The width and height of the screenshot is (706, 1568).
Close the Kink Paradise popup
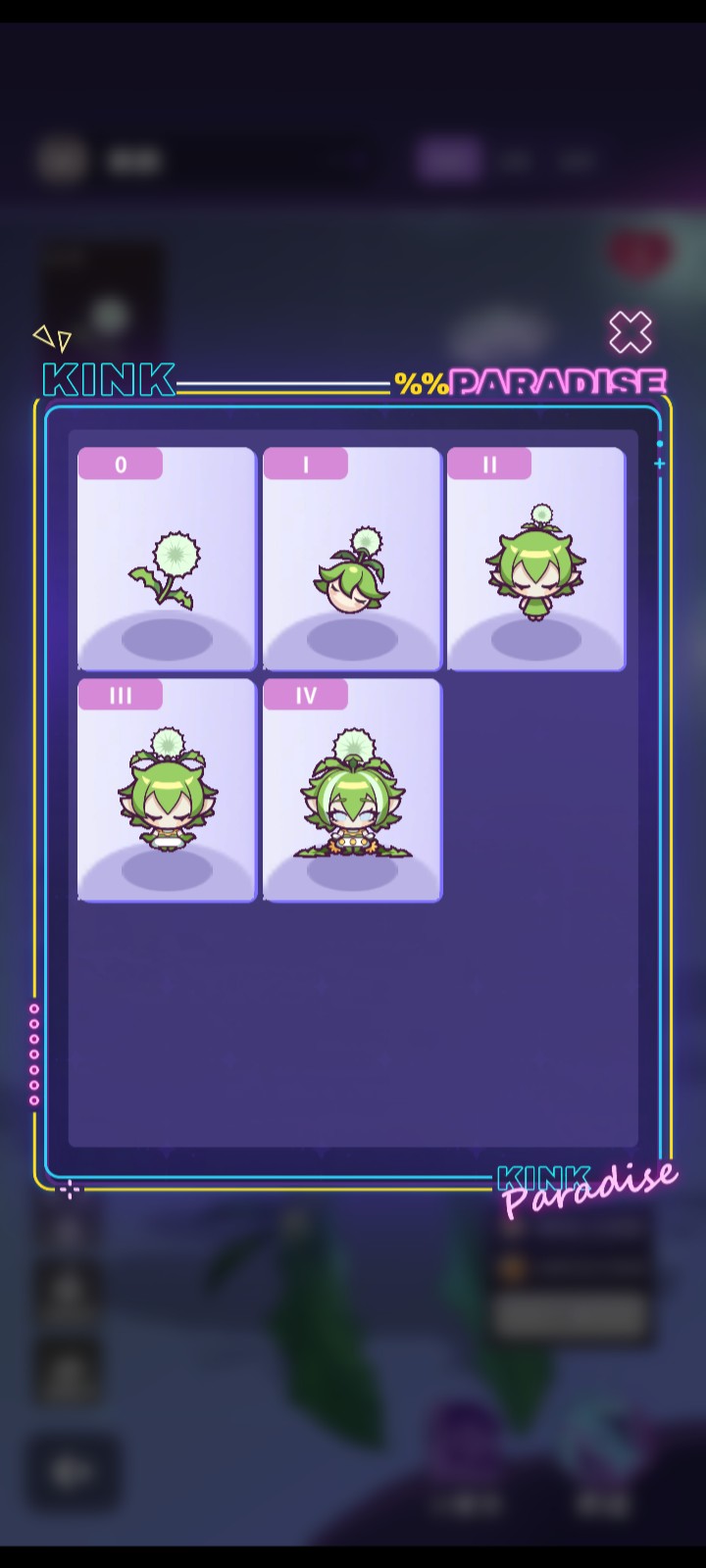coord(630,333)
